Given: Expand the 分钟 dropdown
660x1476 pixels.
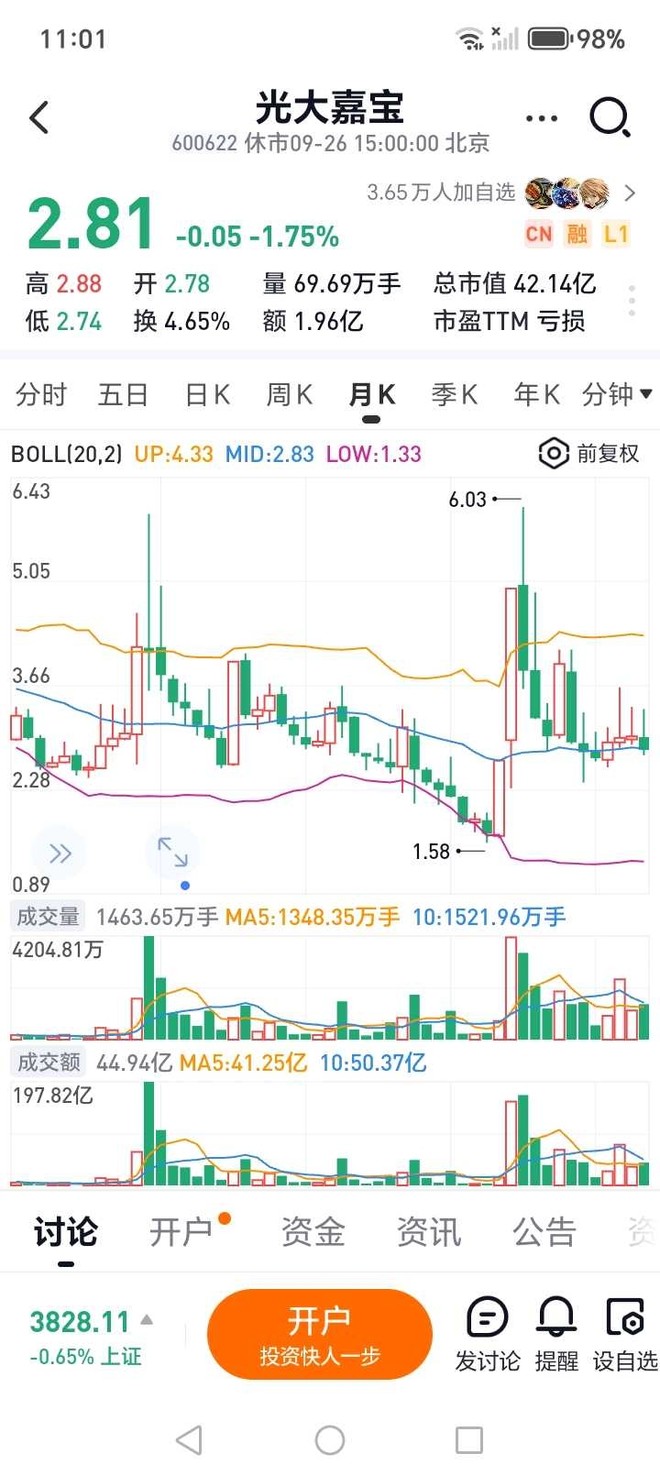Looking at the screenshot, I should point(616,395).
